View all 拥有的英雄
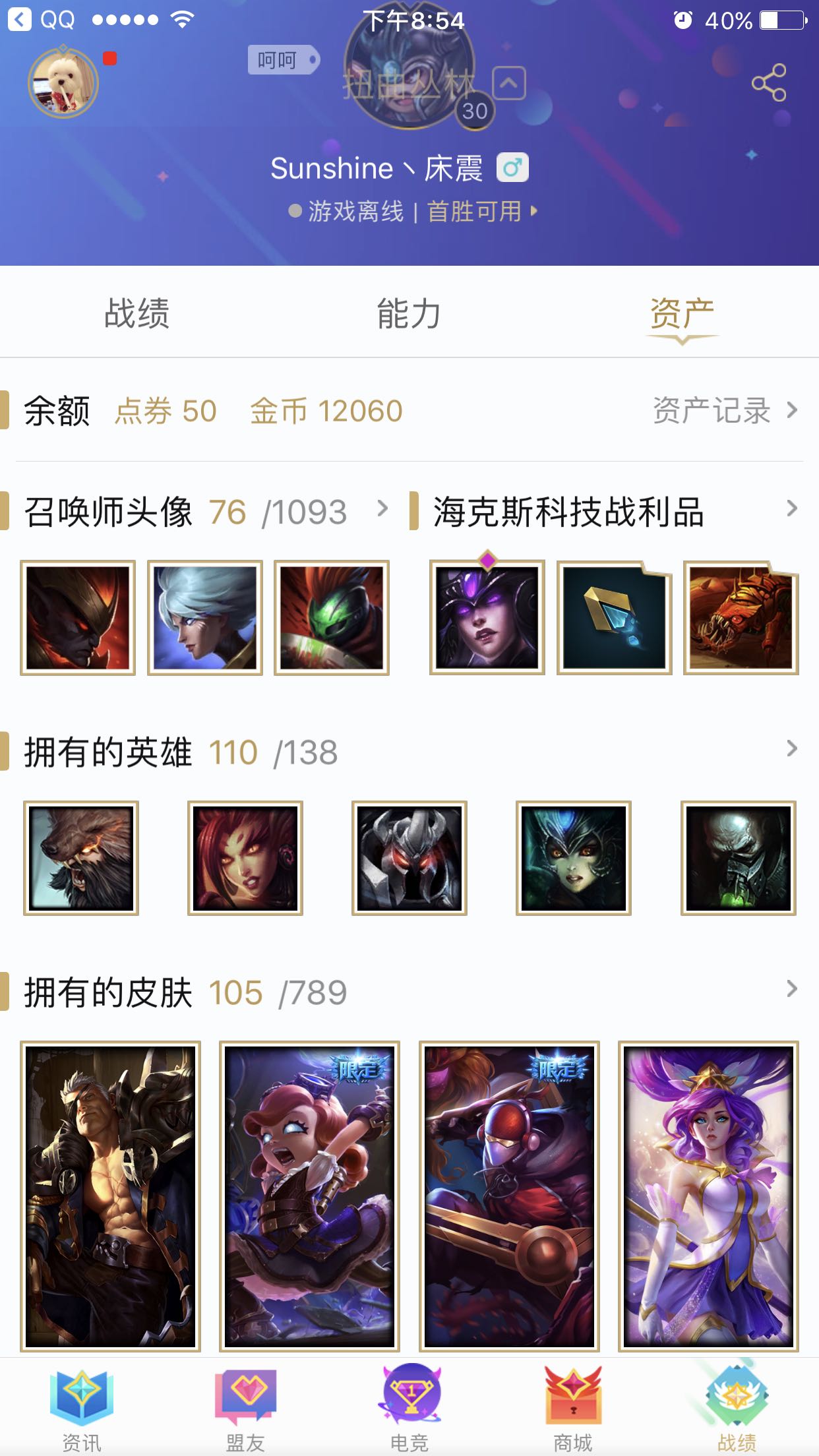This screenshot has height=1456, width=819. (x=791, y=749)
